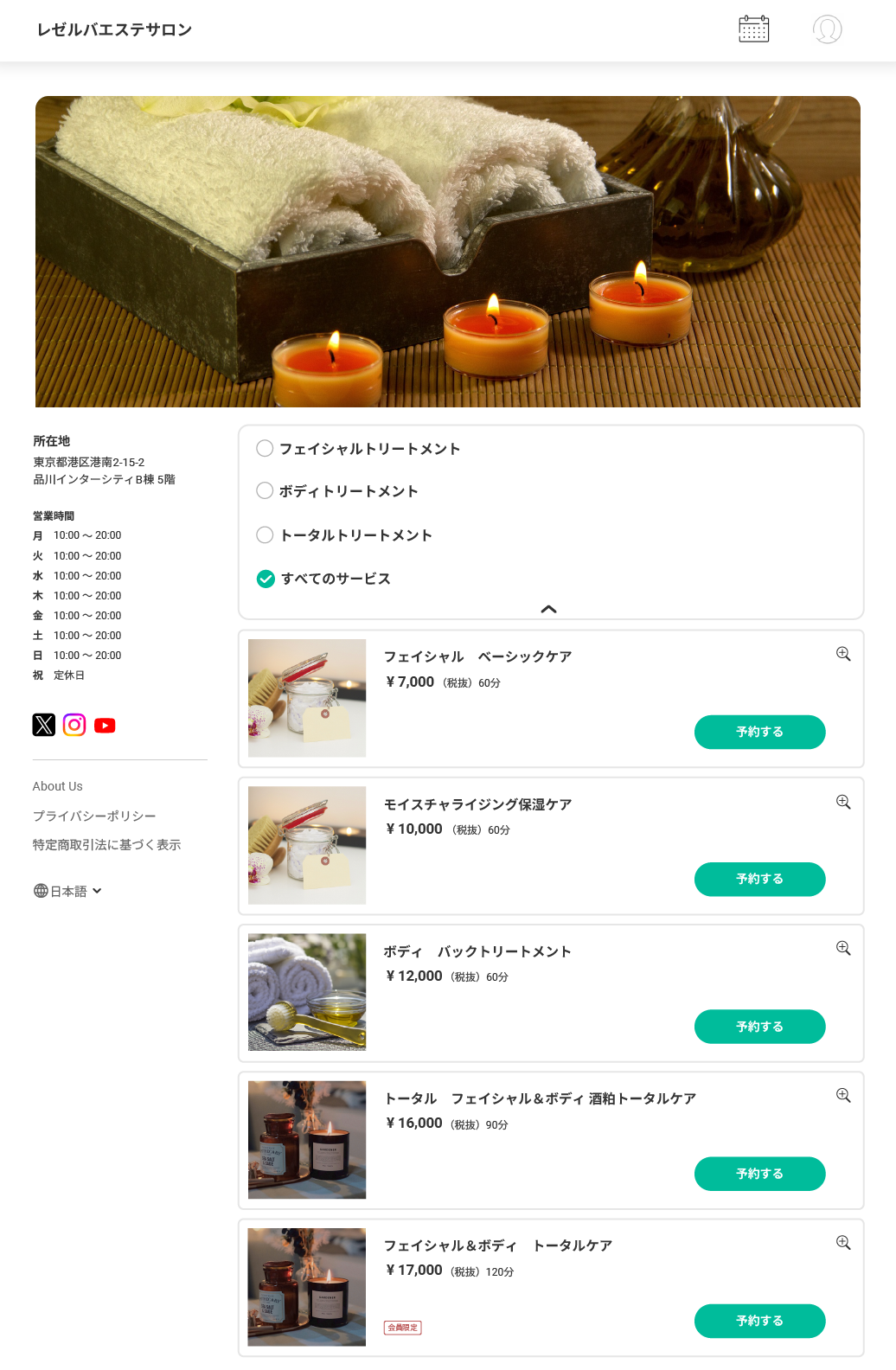Open the YouTube channel

tap(105, 726)
